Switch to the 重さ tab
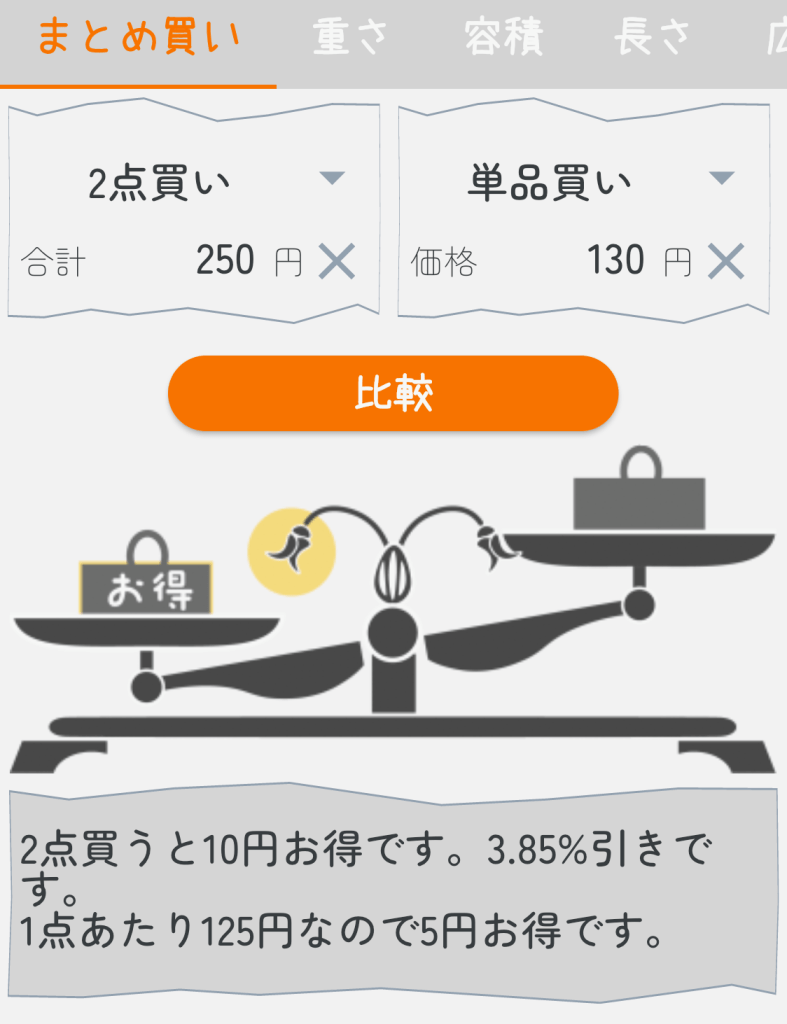 349,39
